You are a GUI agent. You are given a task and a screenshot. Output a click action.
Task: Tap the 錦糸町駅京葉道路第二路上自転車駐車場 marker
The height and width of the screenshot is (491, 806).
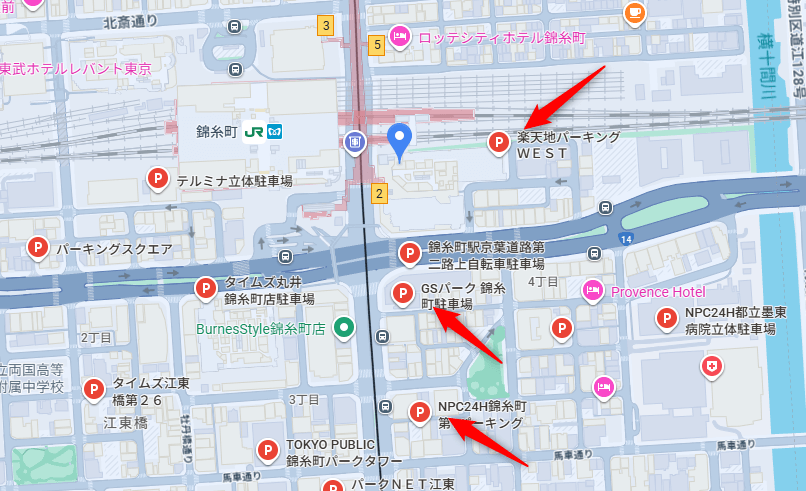click(409, 252)
